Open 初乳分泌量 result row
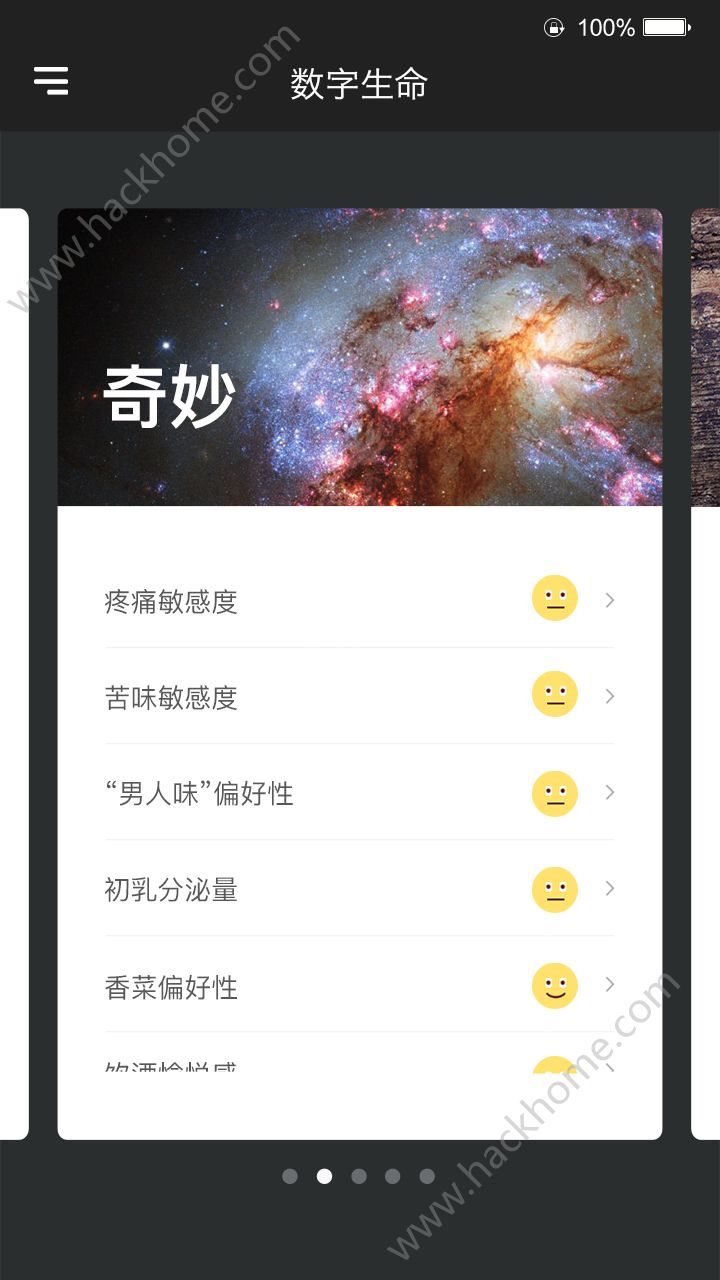Screen dimensions: 720x1280 point(359,889)
